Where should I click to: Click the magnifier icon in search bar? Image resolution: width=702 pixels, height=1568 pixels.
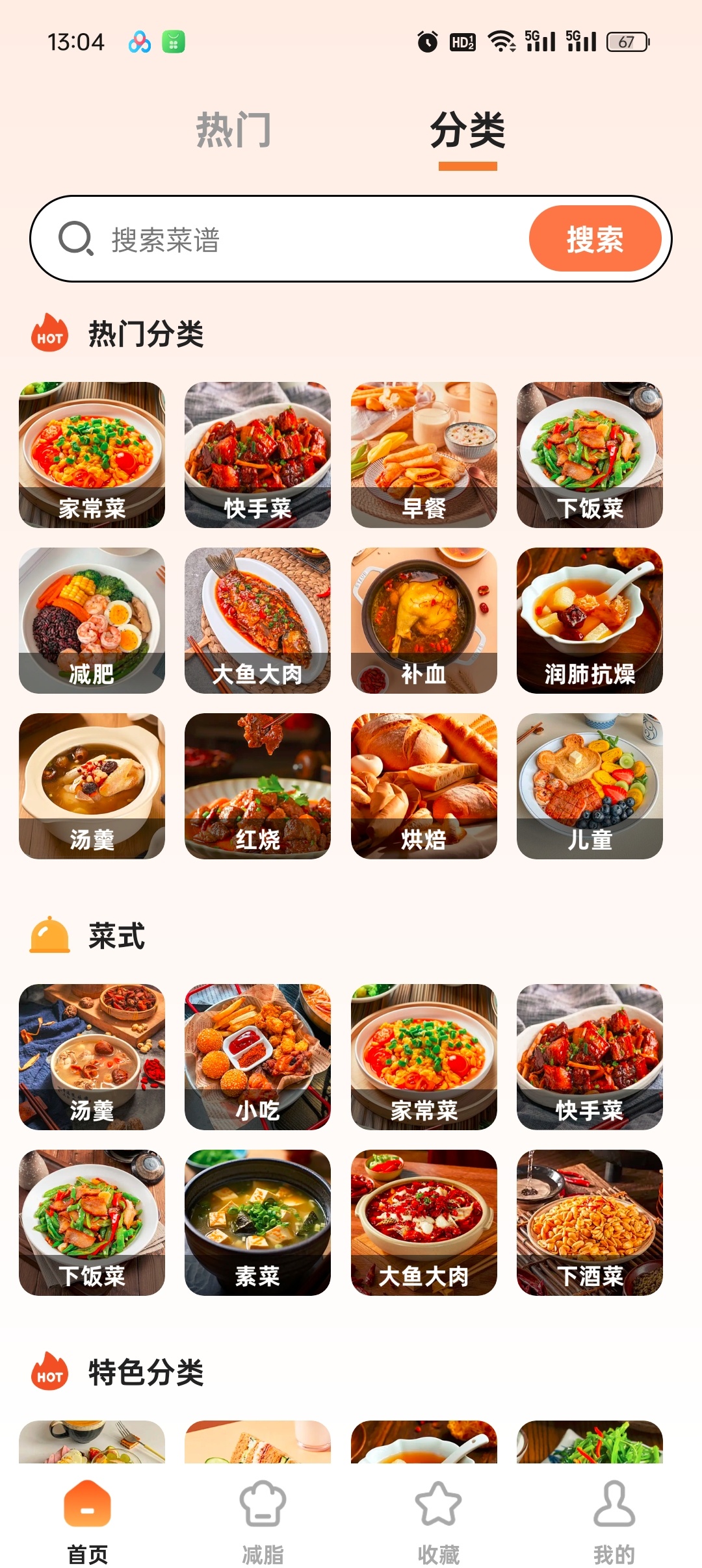pyautogui.click(x=76, y=239)
